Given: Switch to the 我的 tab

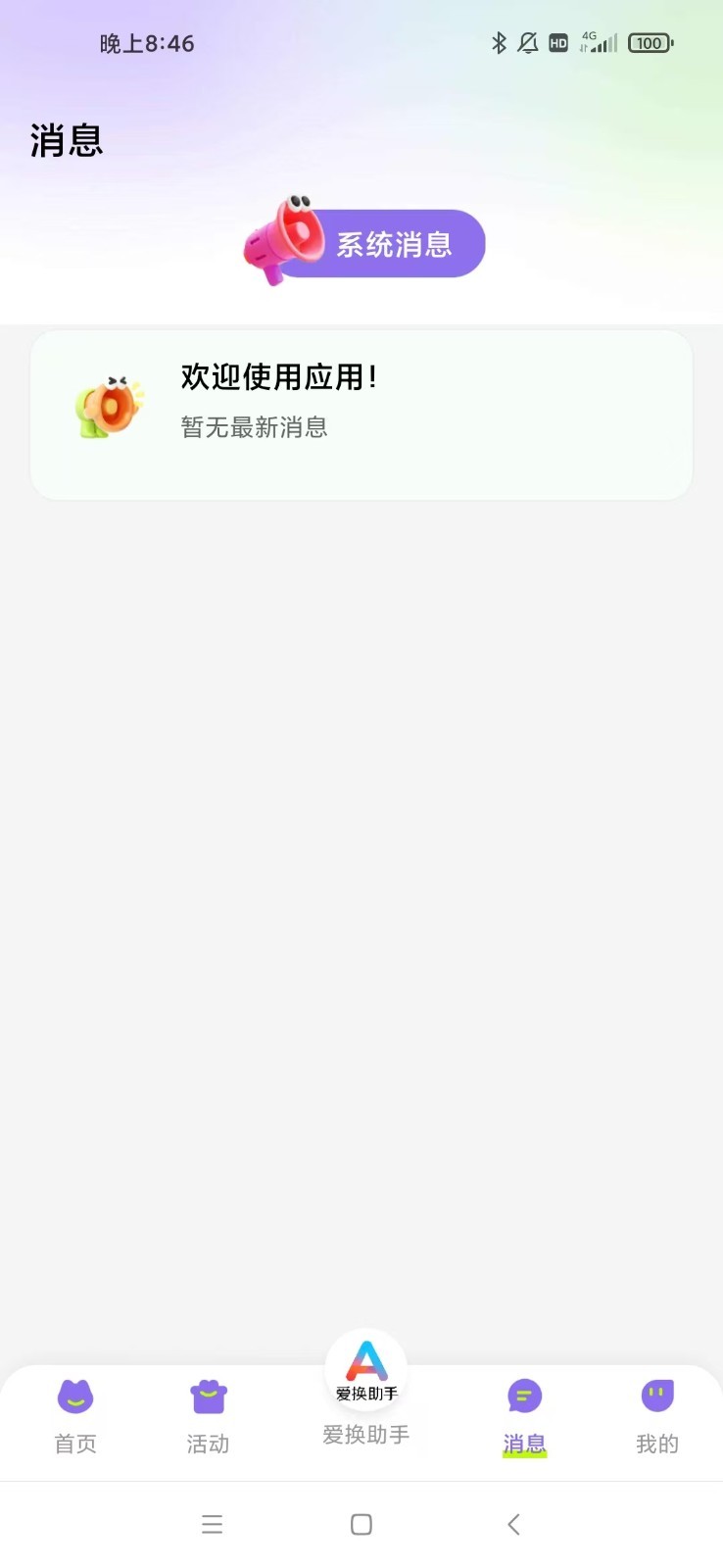Looking at the screenshot, I should pos(656,1415).
